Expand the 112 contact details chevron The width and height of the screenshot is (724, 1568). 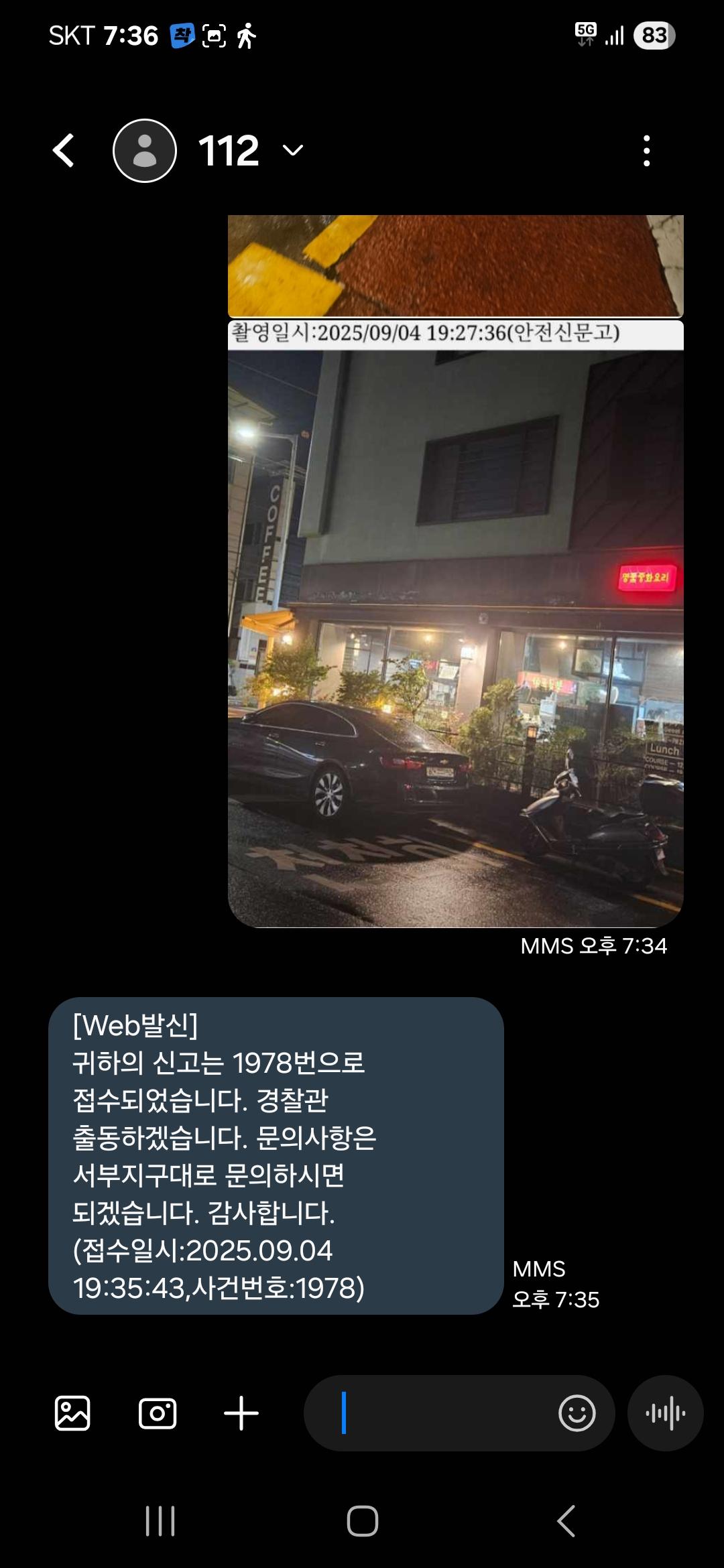pos(293,150)
